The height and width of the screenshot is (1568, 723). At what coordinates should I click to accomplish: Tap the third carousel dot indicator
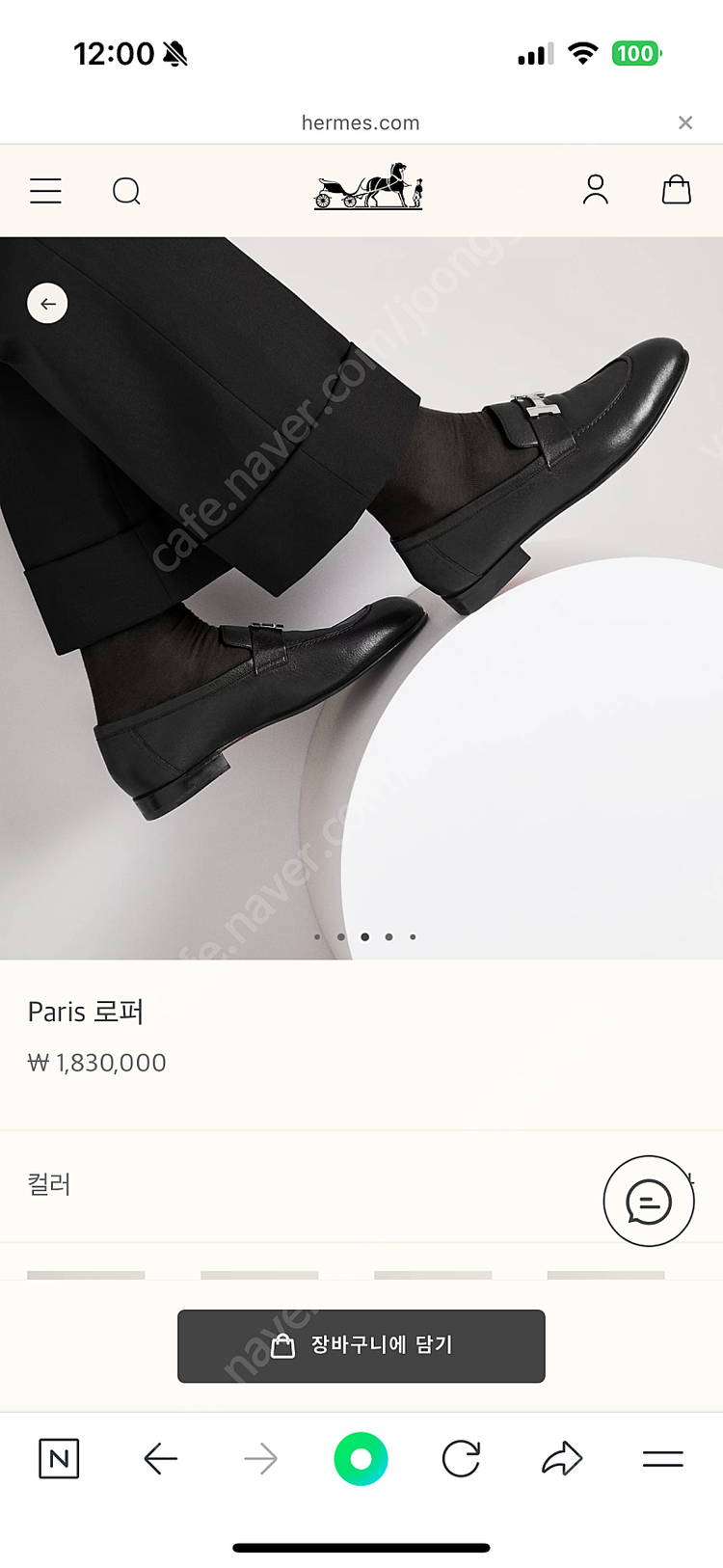pyautogui.click(x=364, y=936)
